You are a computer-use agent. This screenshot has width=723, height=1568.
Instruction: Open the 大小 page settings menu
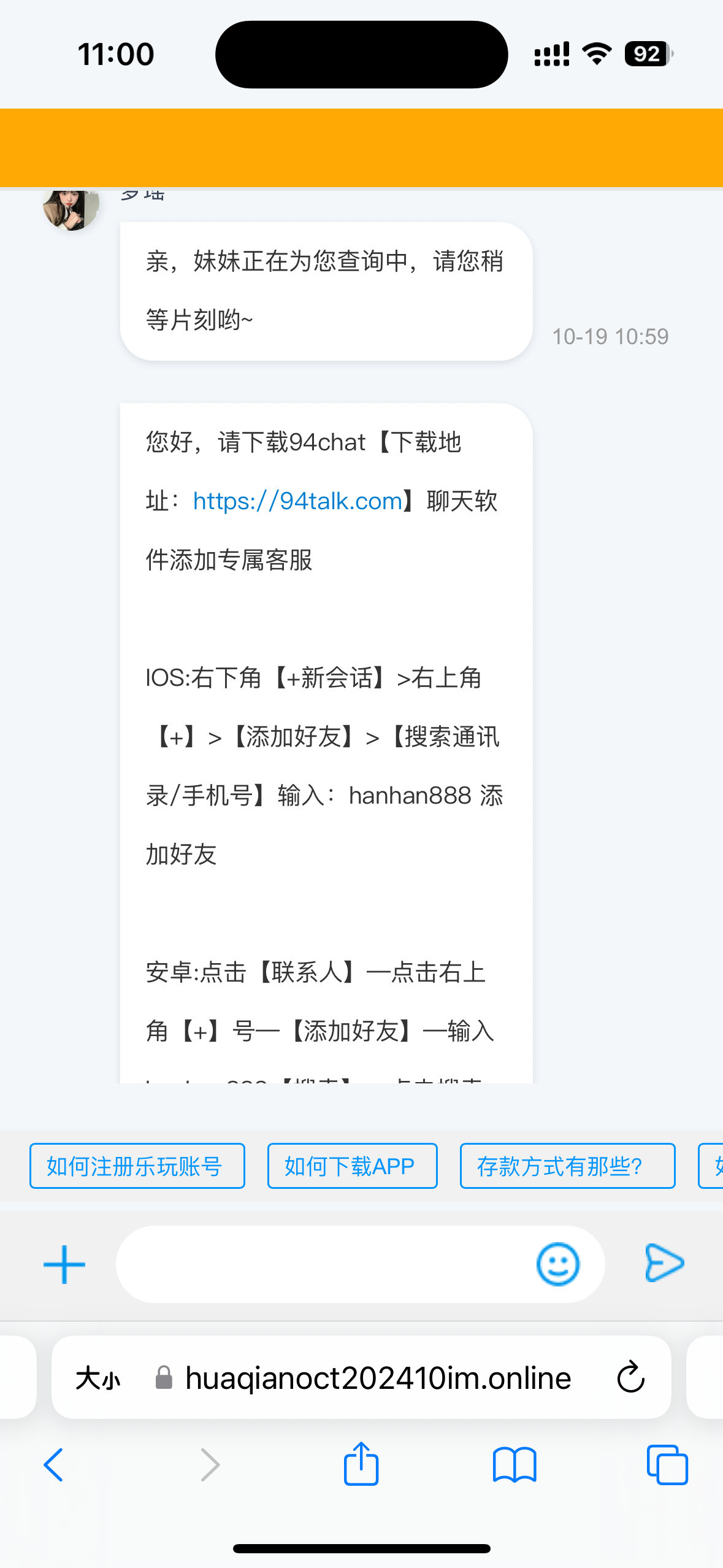98,1378
